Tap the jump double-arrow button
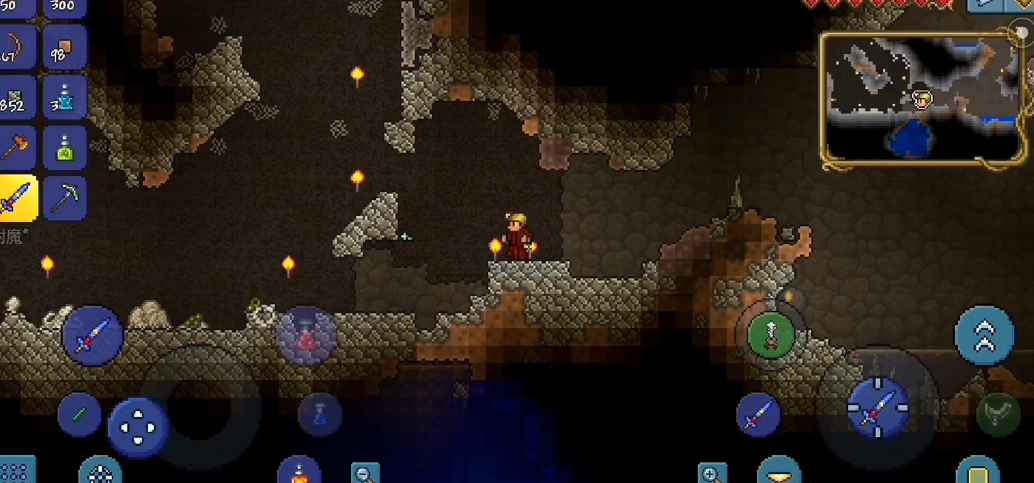This screenshot has width=1034, height=483. pyautogui.click(x=984, y=335)
